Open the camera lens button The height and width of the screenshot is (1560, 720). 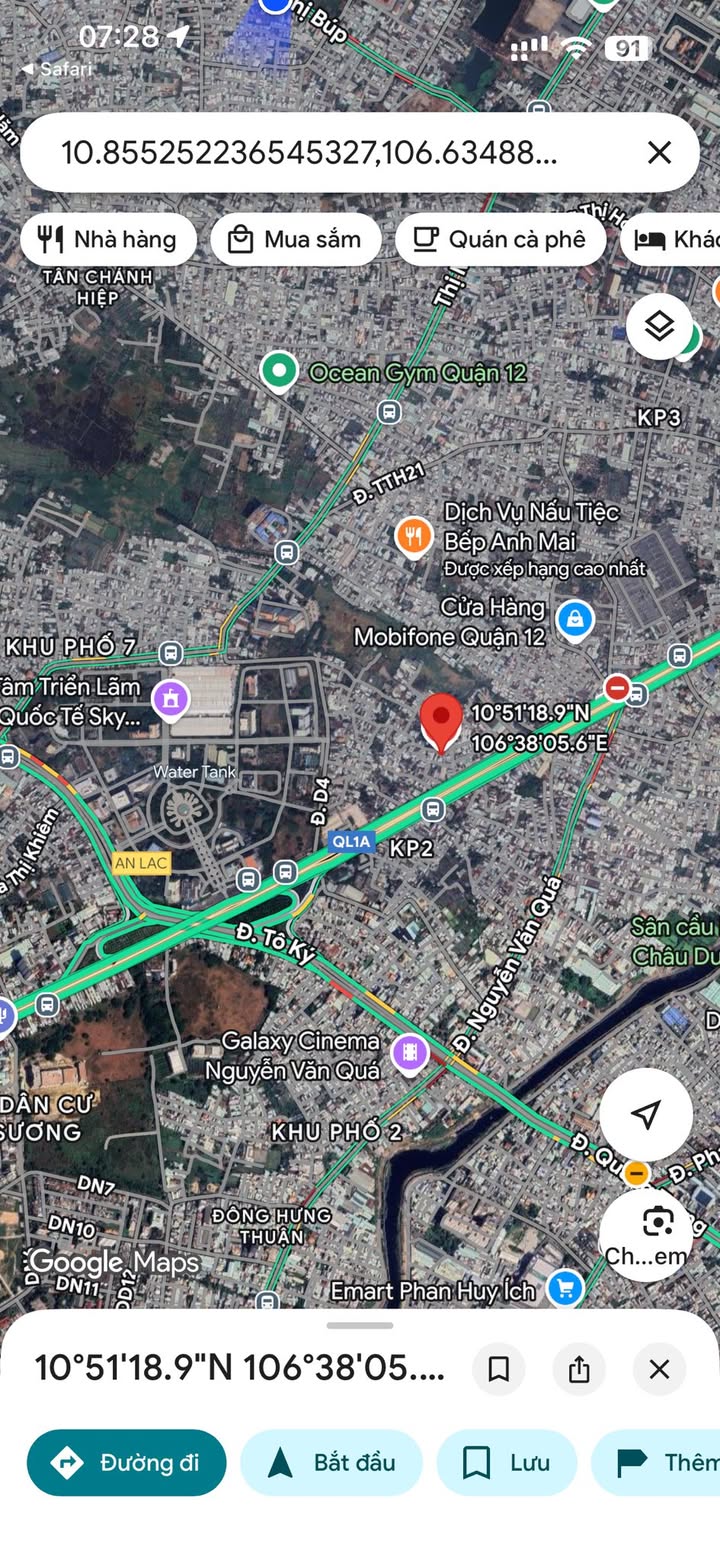pos(646,1236)
